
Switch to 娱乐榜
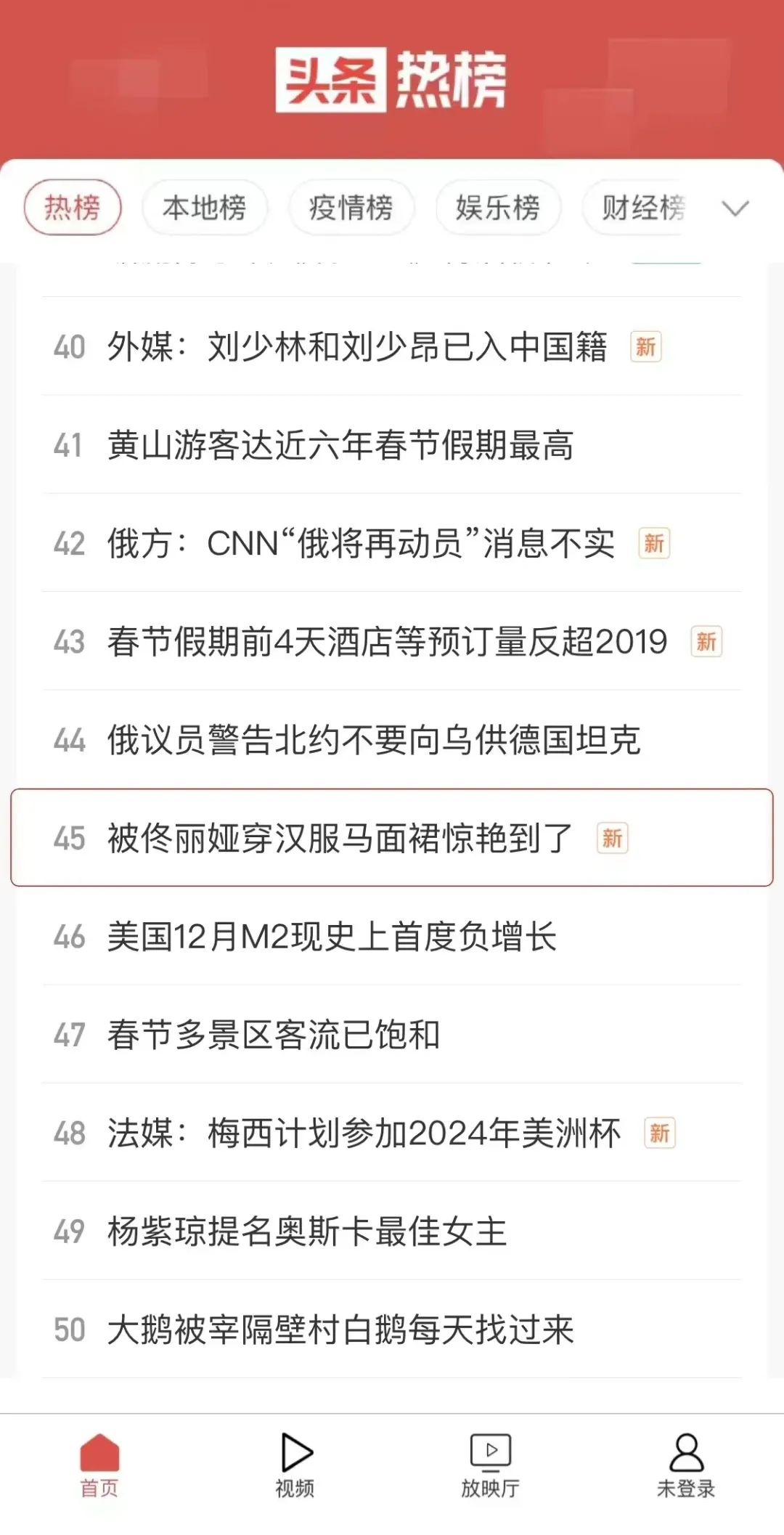pos(498,208)
